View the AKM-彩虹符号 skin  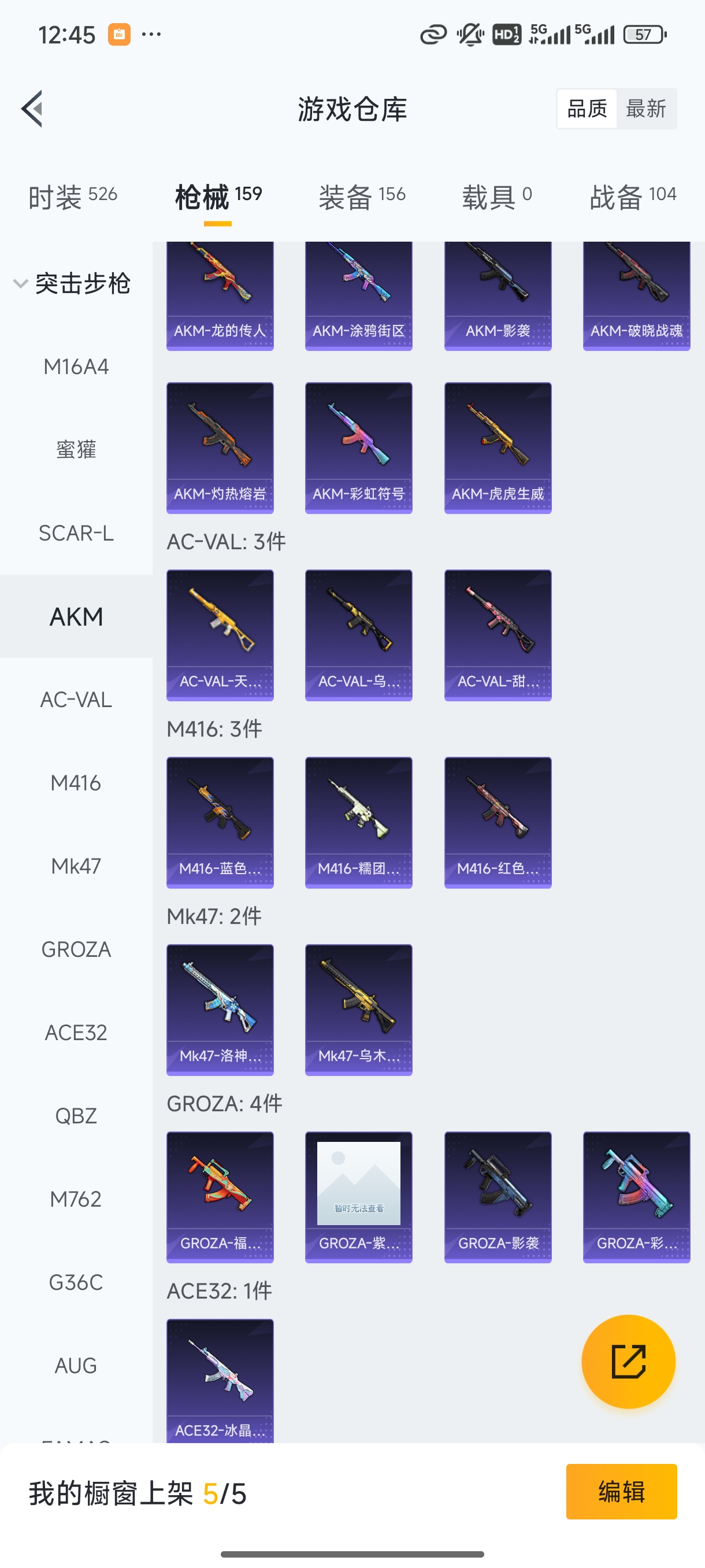[358, 448]
